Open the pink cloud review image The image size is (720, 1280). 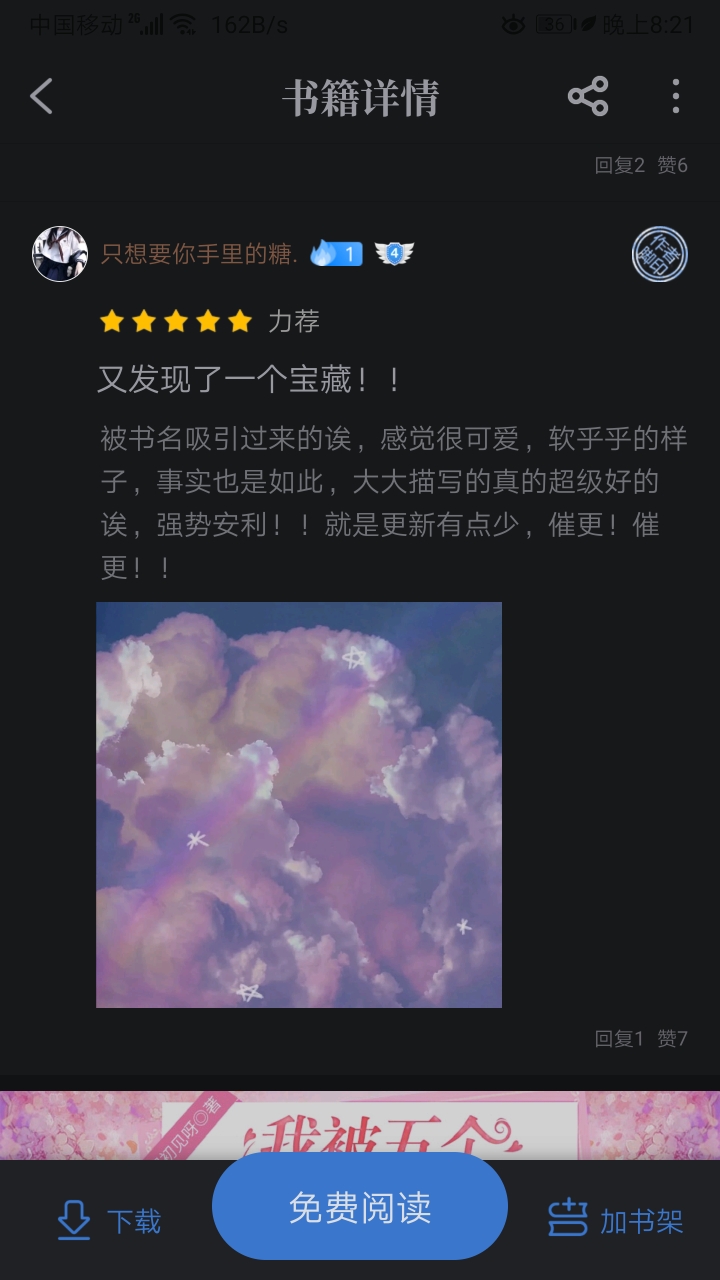299,804
